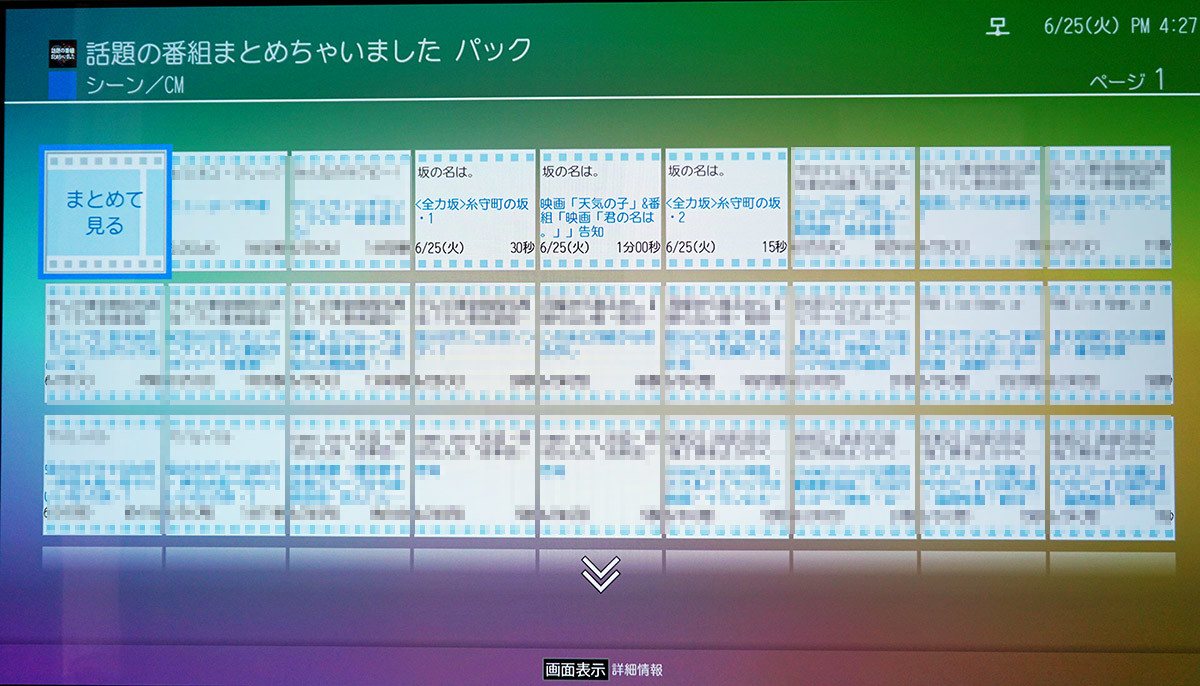Tap the double down arrow for more scenes
Image resolution: width=1200 pixels, height=686 pixels.
pos(600,573)
